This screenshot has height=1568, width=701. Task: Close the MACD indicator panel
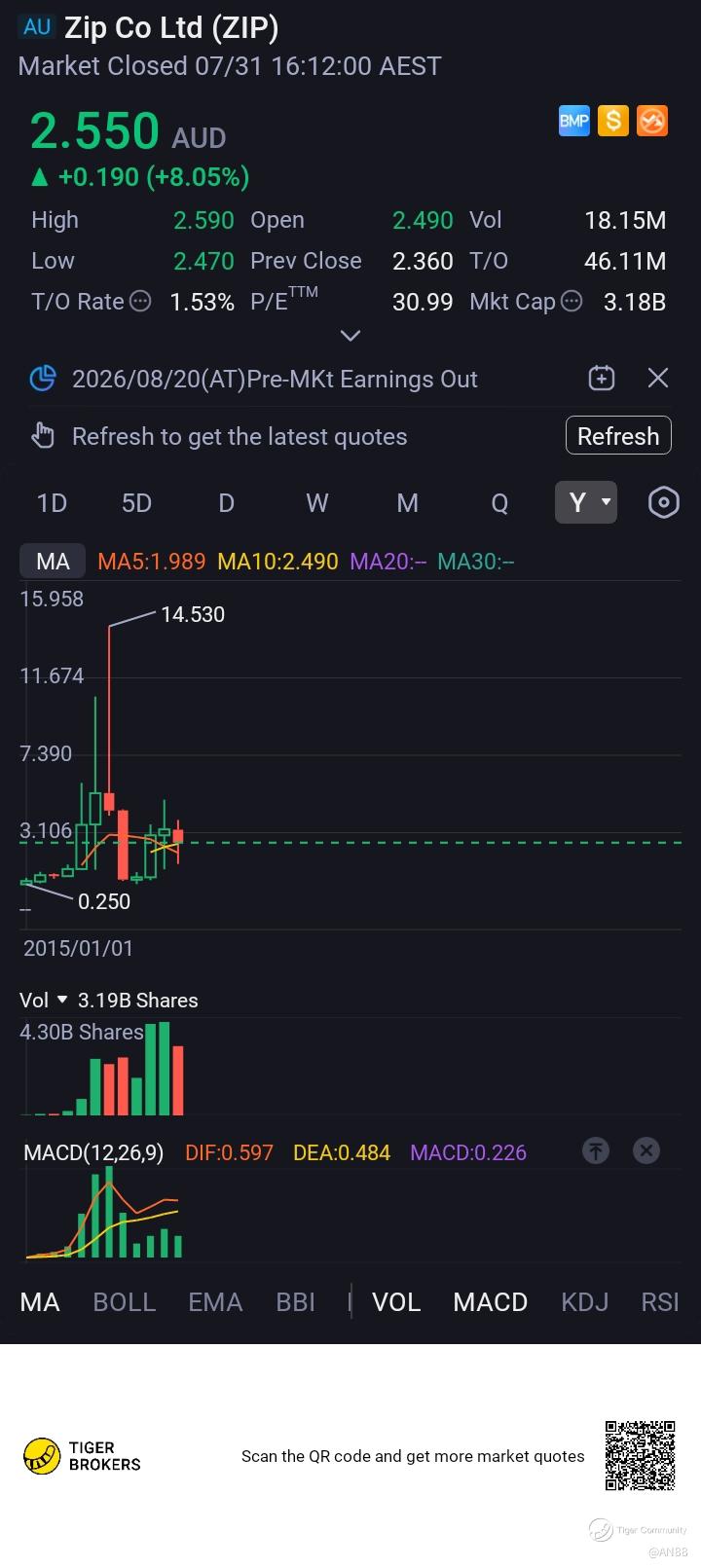(x=646, y=1150)
